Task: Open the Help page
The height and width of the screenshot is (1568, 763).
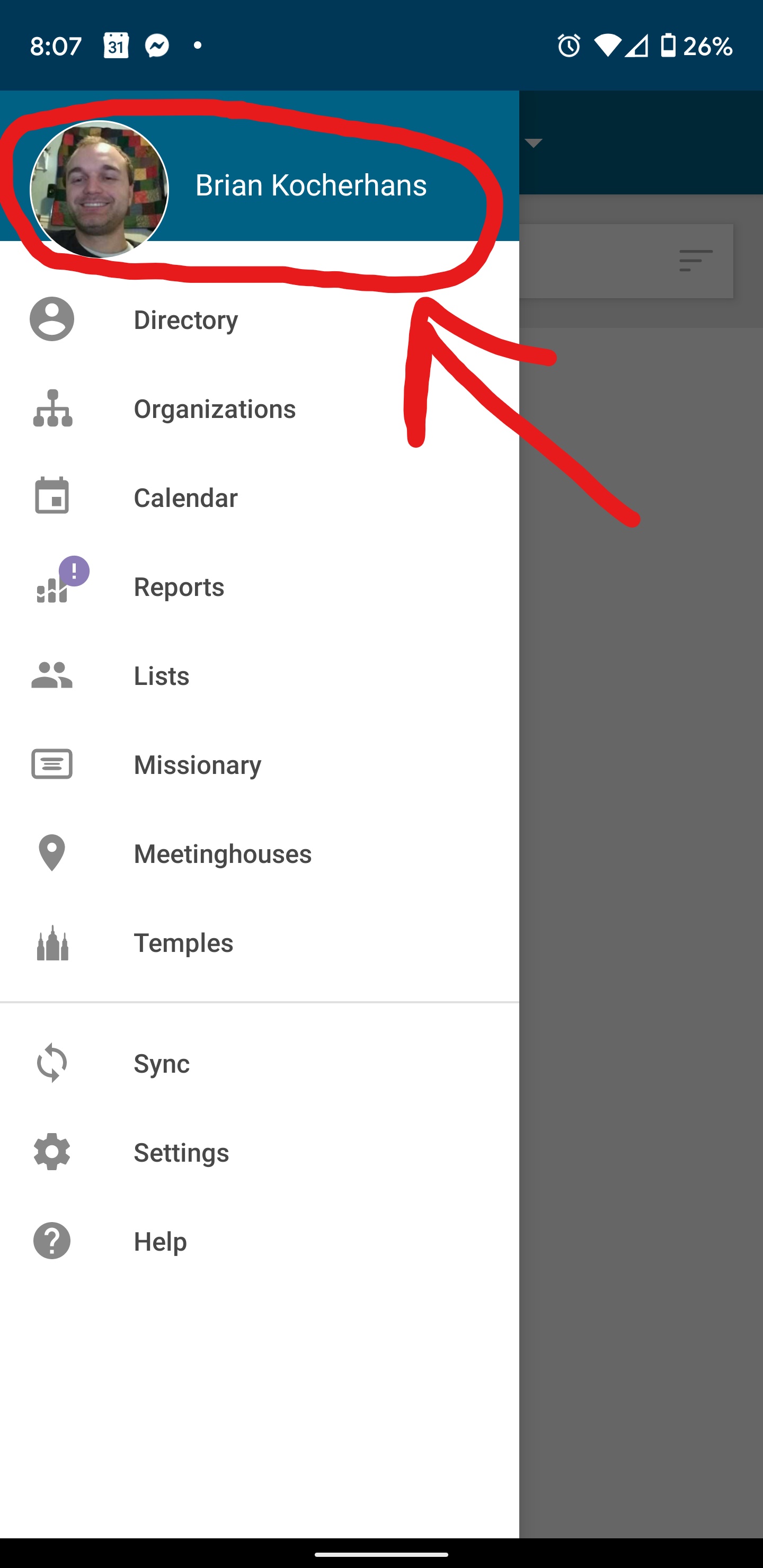Action: click(160, 1241)
